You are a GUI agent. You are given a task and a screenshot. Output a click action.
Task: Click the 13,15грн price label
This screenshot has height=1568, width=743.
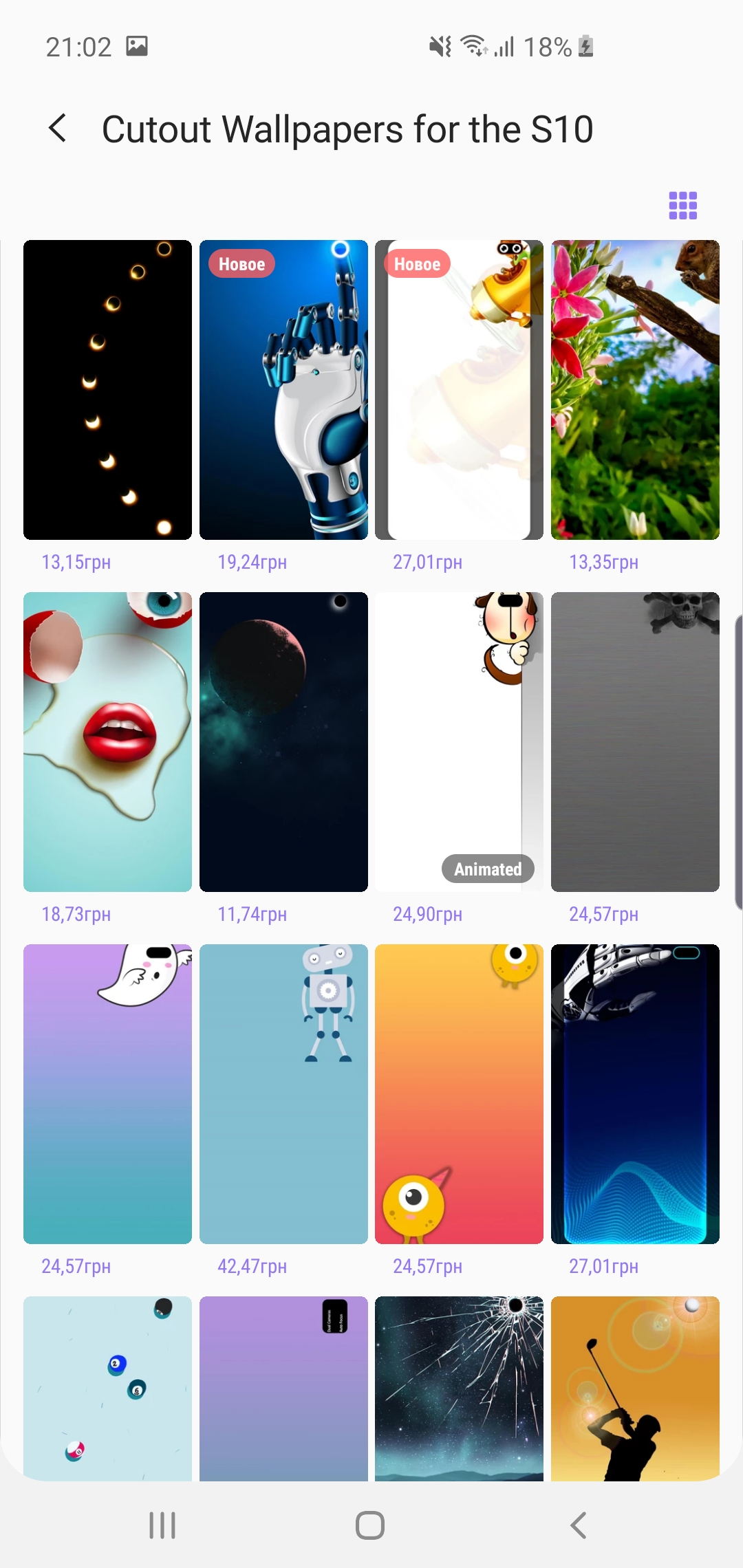pos(76,562)
